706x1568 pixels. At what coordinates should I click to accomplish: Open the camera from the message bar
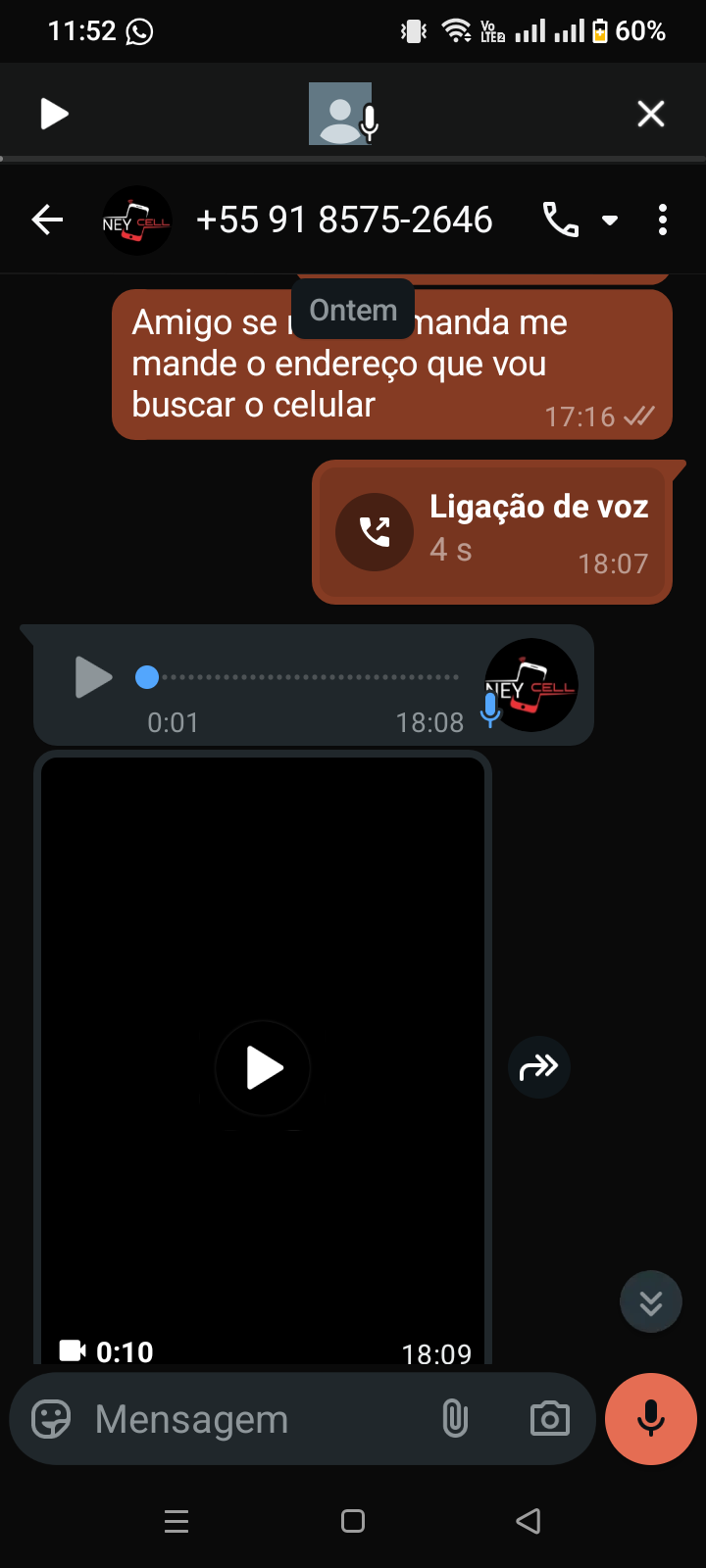(x=549, y=1419)
